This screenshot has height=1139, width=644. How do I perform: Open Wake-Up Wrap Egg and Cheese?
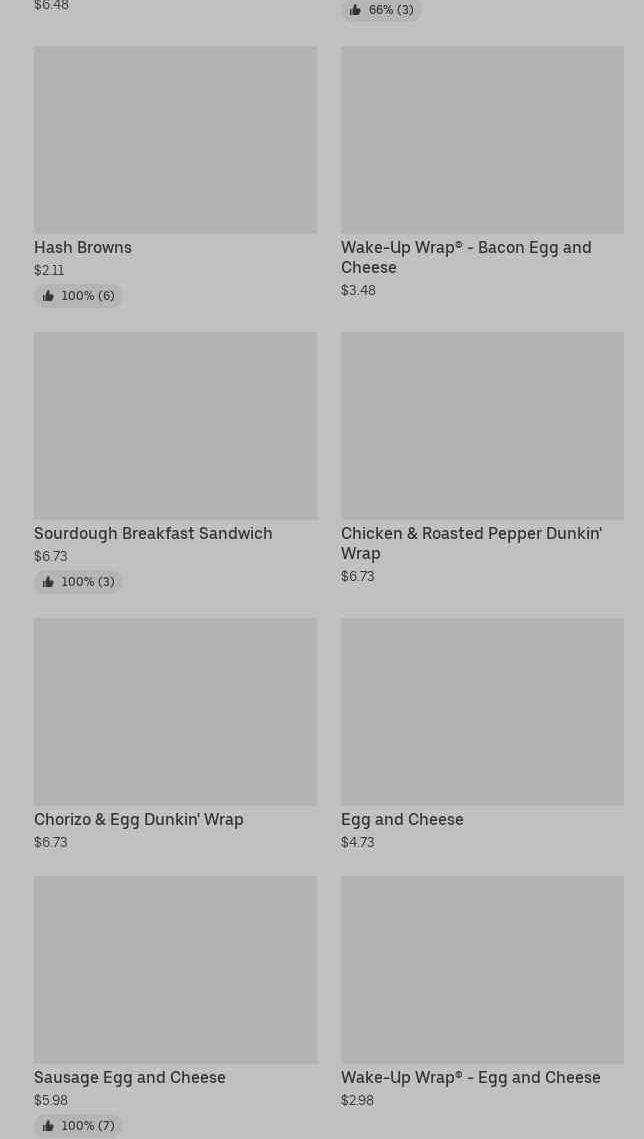(x=481, y=970)
